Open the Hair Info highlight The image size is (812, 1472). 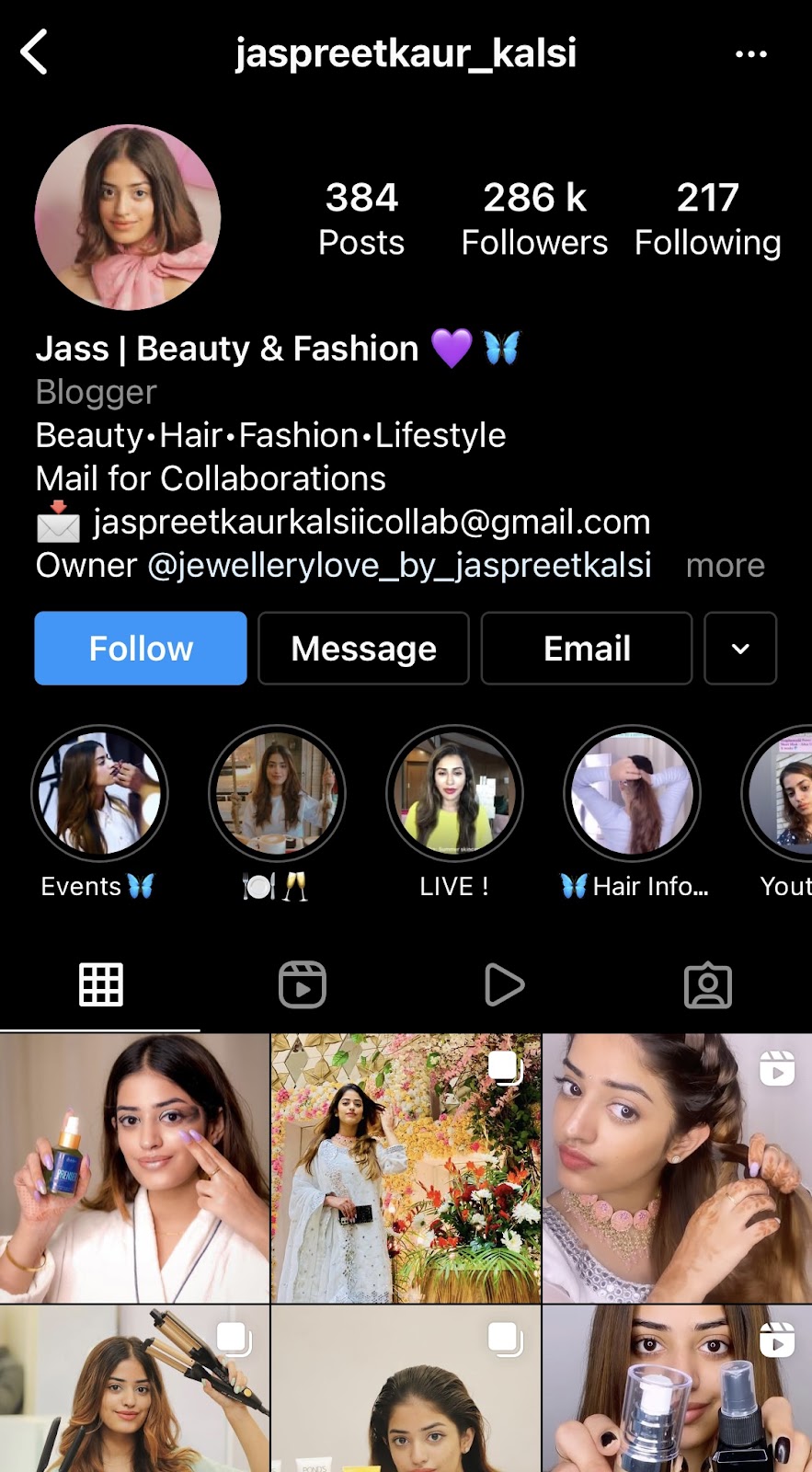(632, 794)
